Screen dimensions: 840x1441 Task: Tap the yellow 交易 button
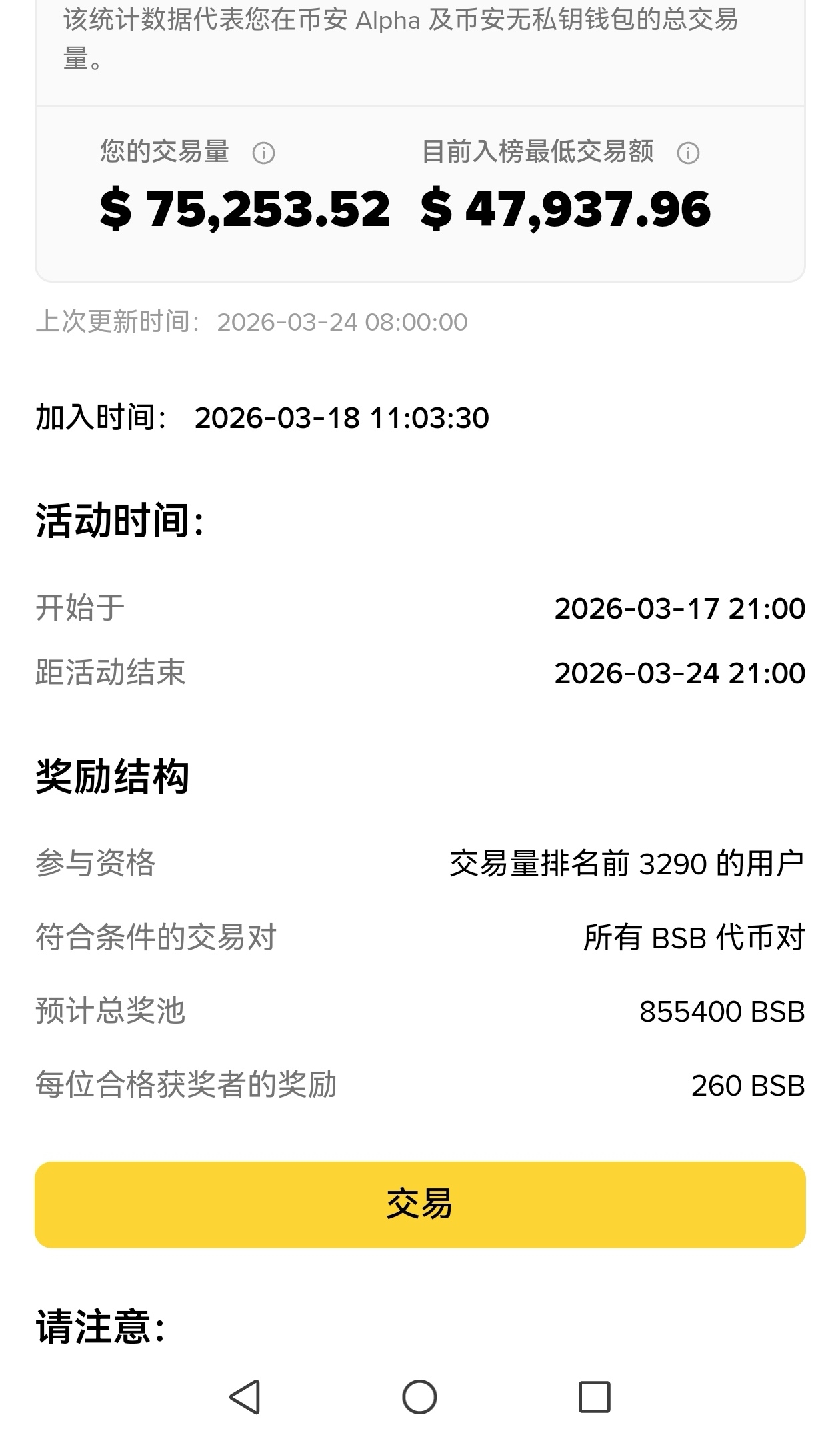420,1204
